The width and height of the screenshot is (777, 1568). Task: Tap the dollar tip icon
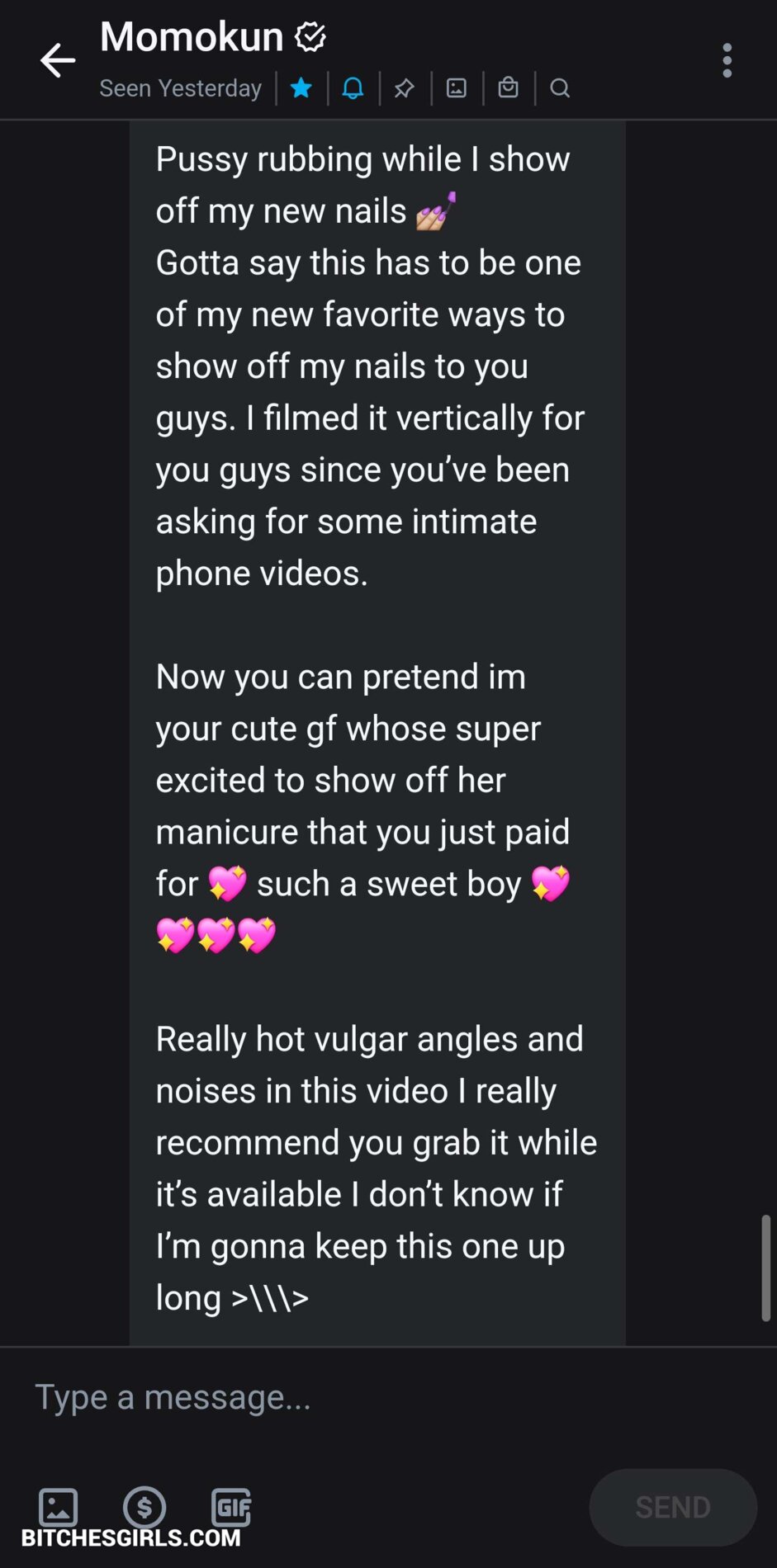click(x=145, y=1507)
